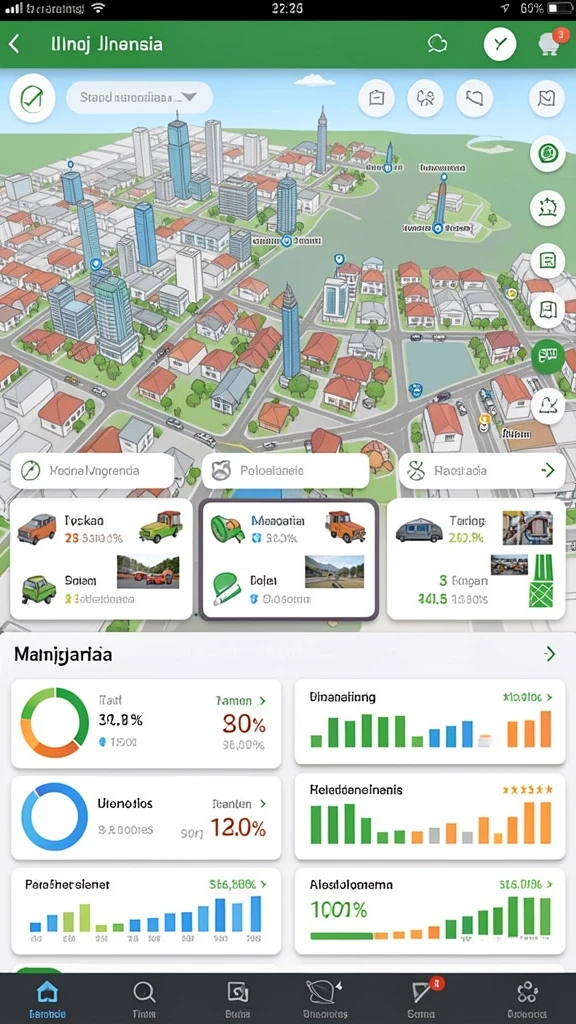
Task: Open the bottom tab with red badge
Action: 419,999
